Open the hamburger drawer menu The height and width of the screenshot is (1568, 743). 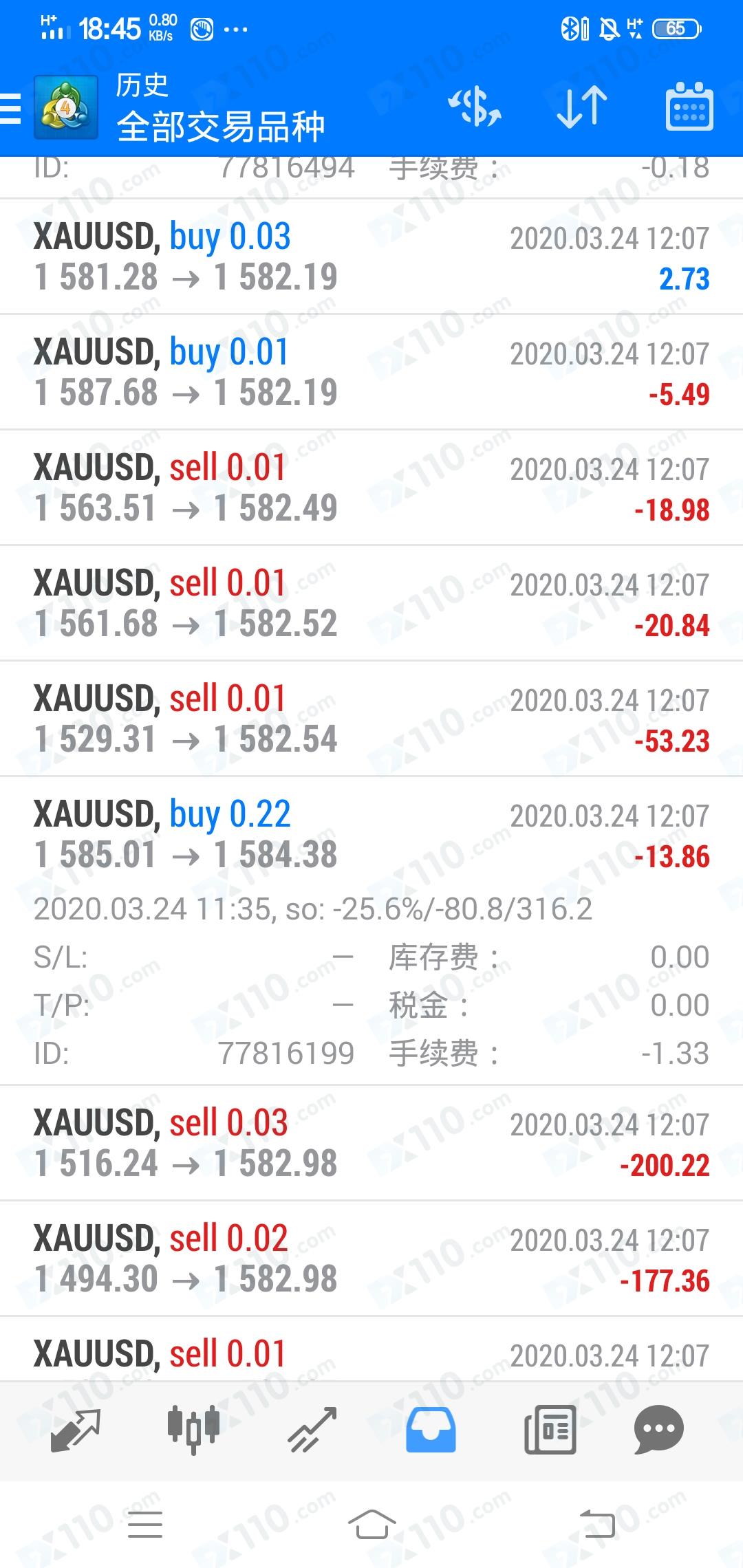(x=10, y=109)
